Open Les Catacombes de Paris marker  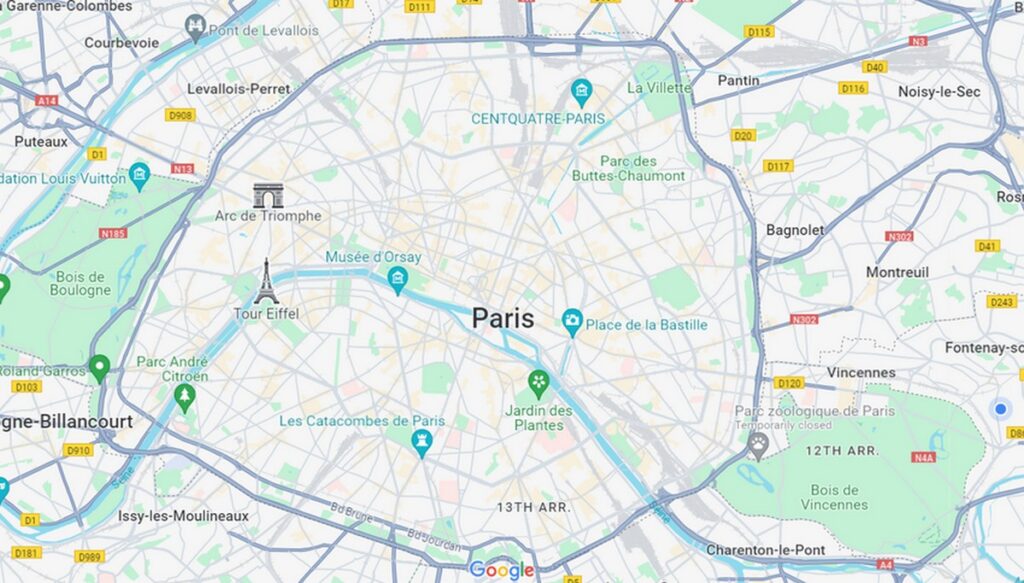422,444
